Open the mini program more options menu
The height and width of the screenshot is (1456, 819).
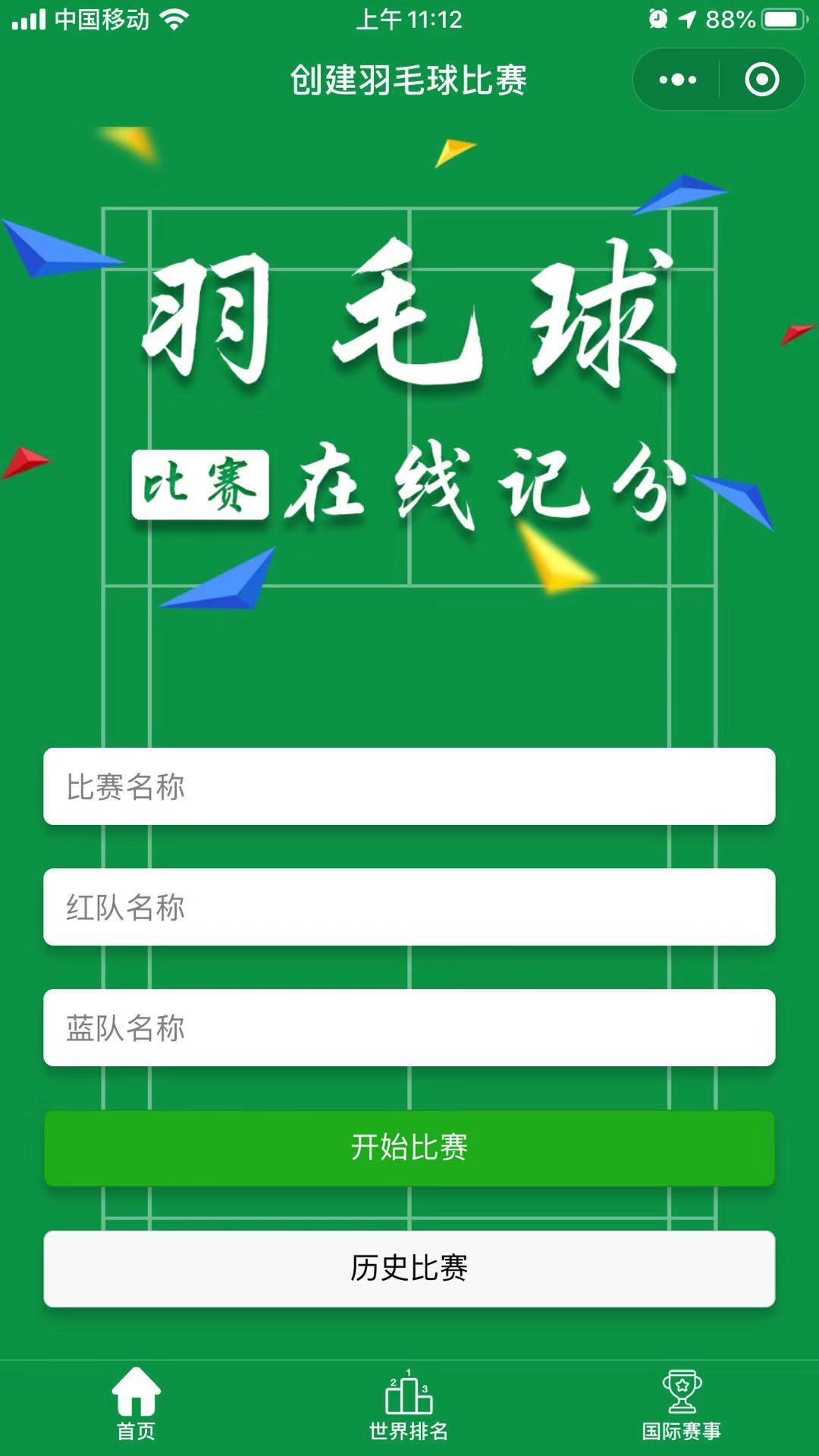677,80
